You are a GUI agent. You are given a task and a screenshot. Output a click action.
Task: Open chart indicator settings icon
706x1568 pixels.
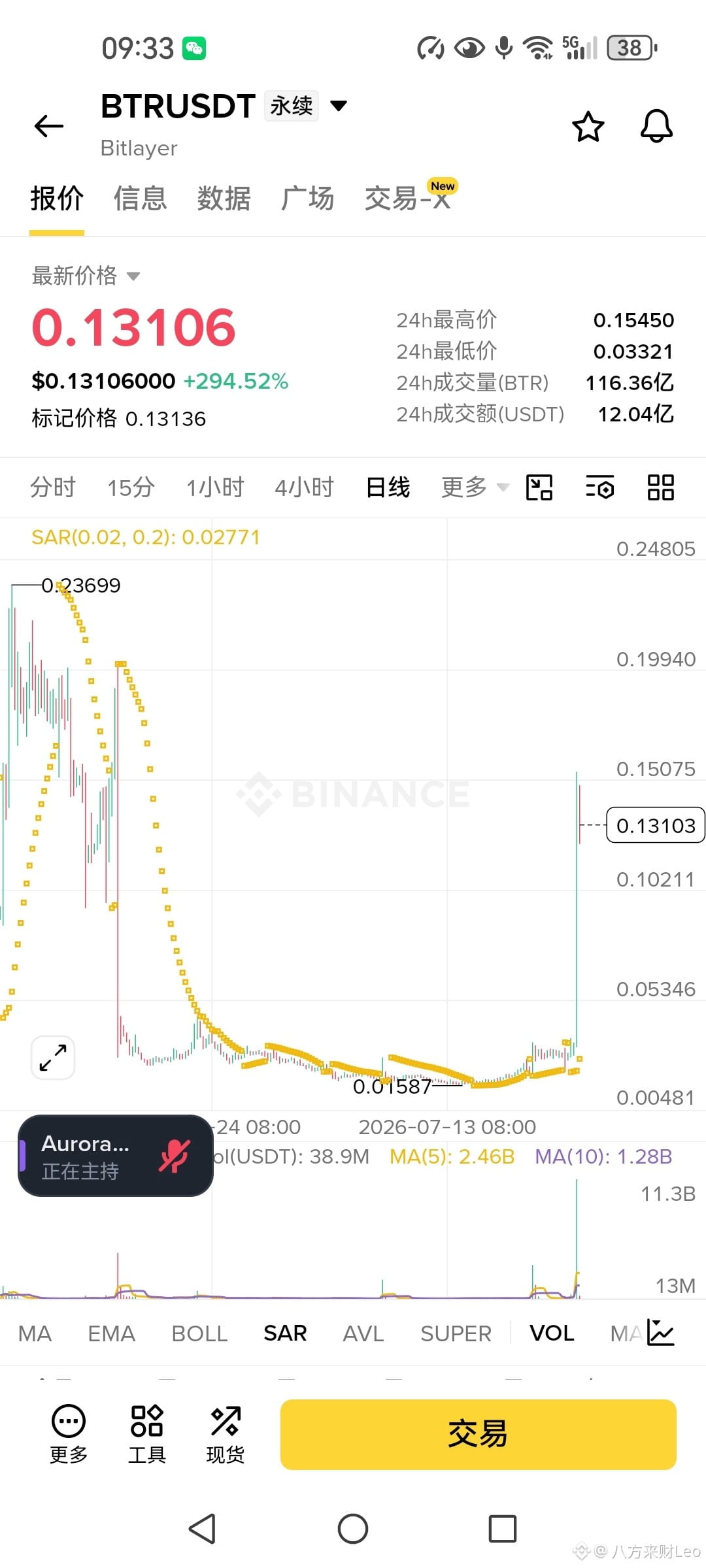point(599,487)
